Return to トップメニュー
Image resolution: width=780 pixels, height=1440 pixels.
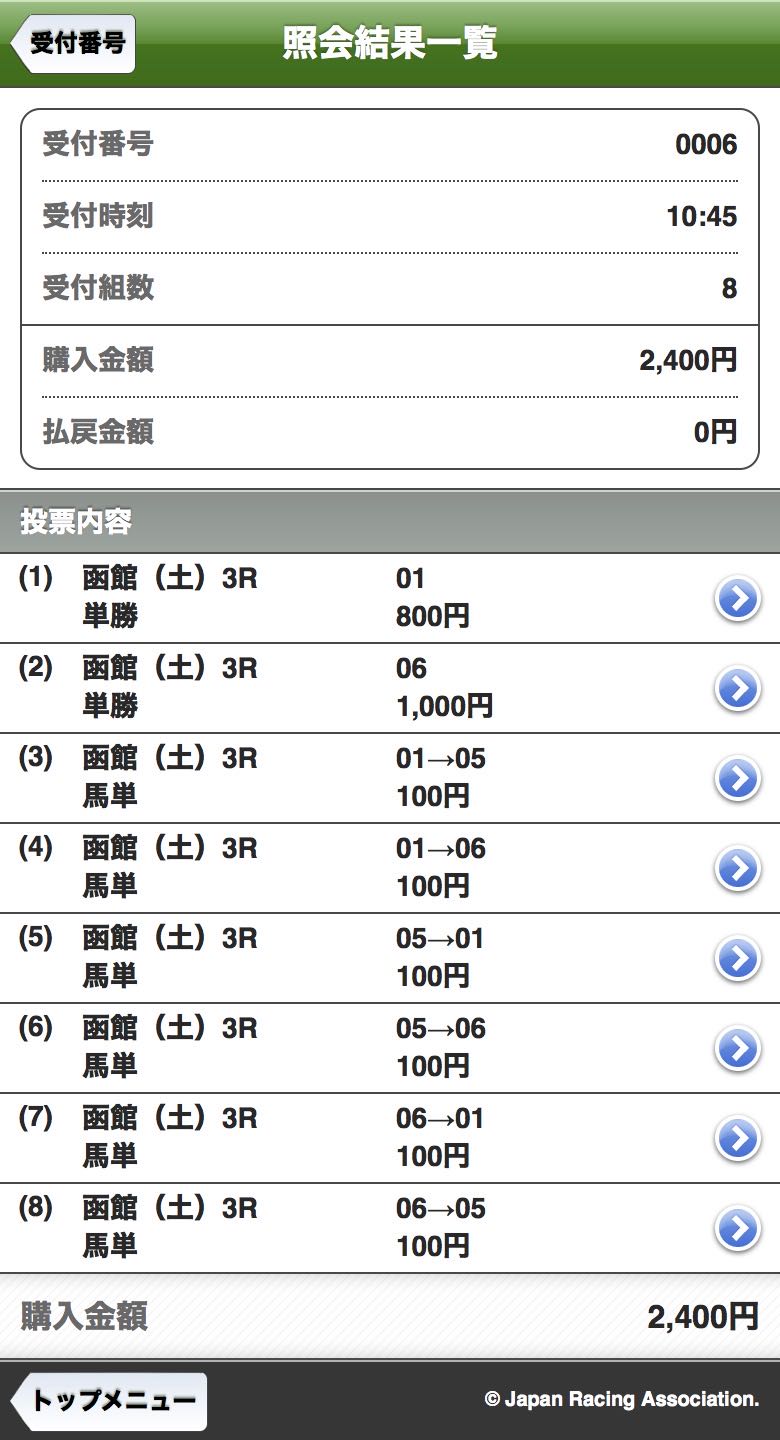[108, 1401]
